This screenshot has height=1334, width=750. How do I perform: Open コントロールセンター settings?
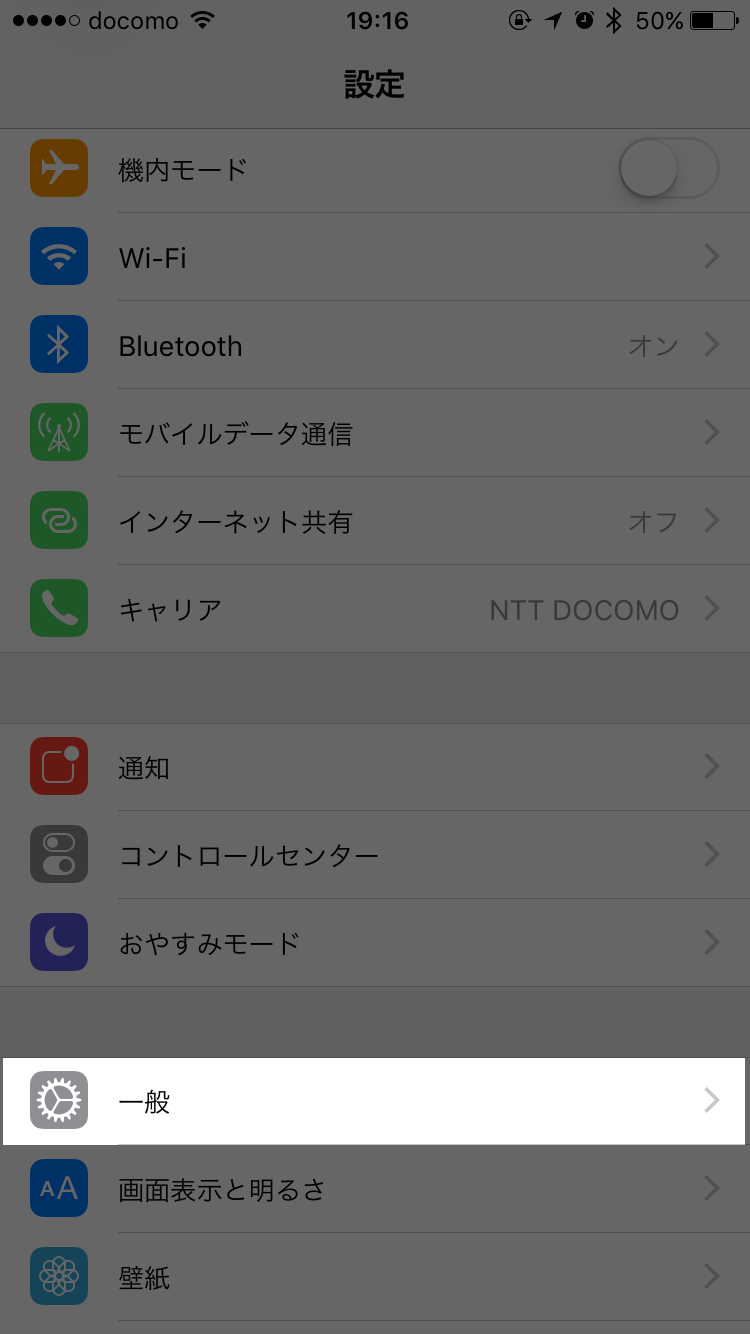point(375,855)
